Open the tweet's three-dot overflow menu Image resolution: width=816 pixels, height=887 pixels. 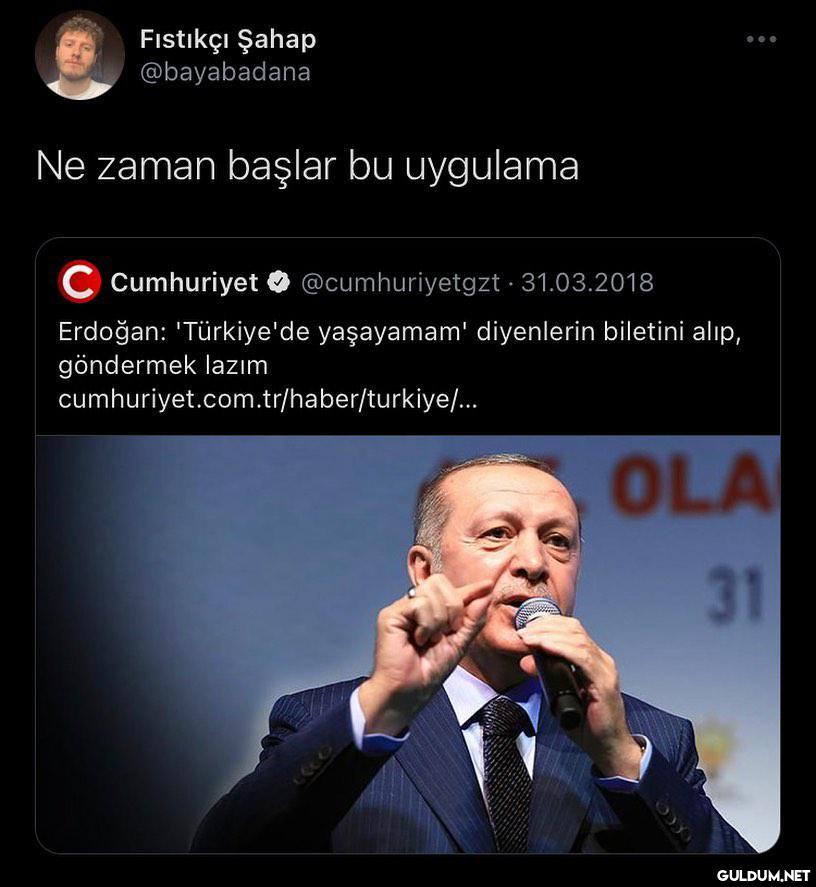pos(761,40)
